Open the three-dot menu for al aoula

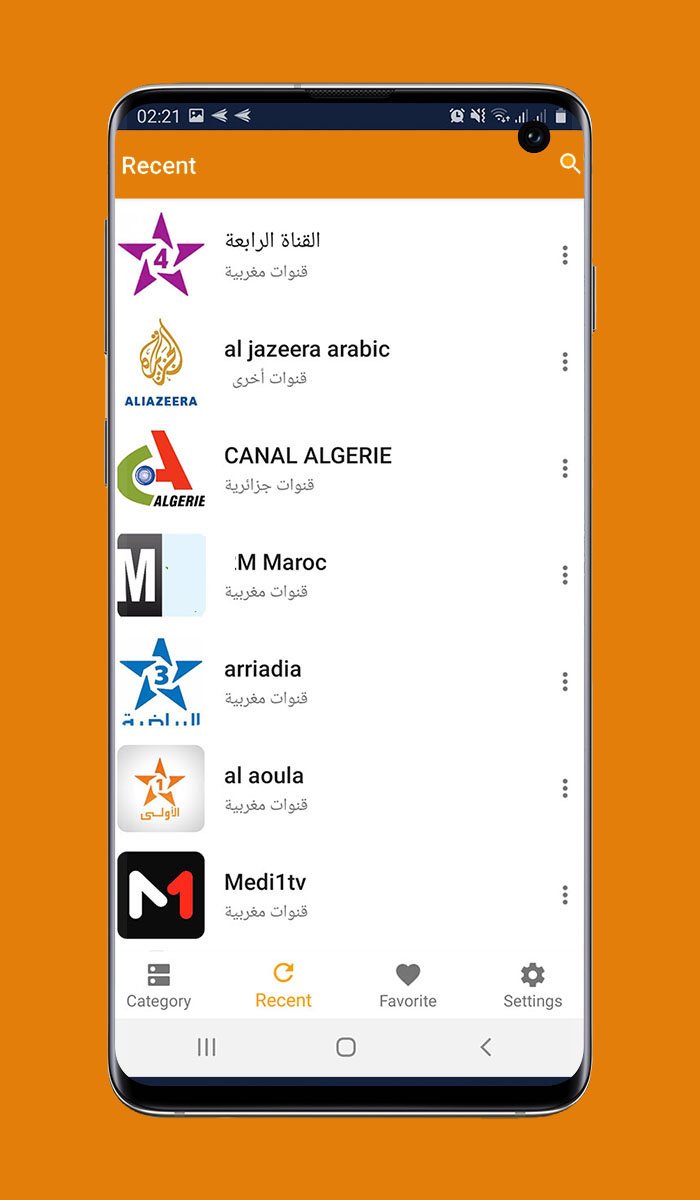565,789
